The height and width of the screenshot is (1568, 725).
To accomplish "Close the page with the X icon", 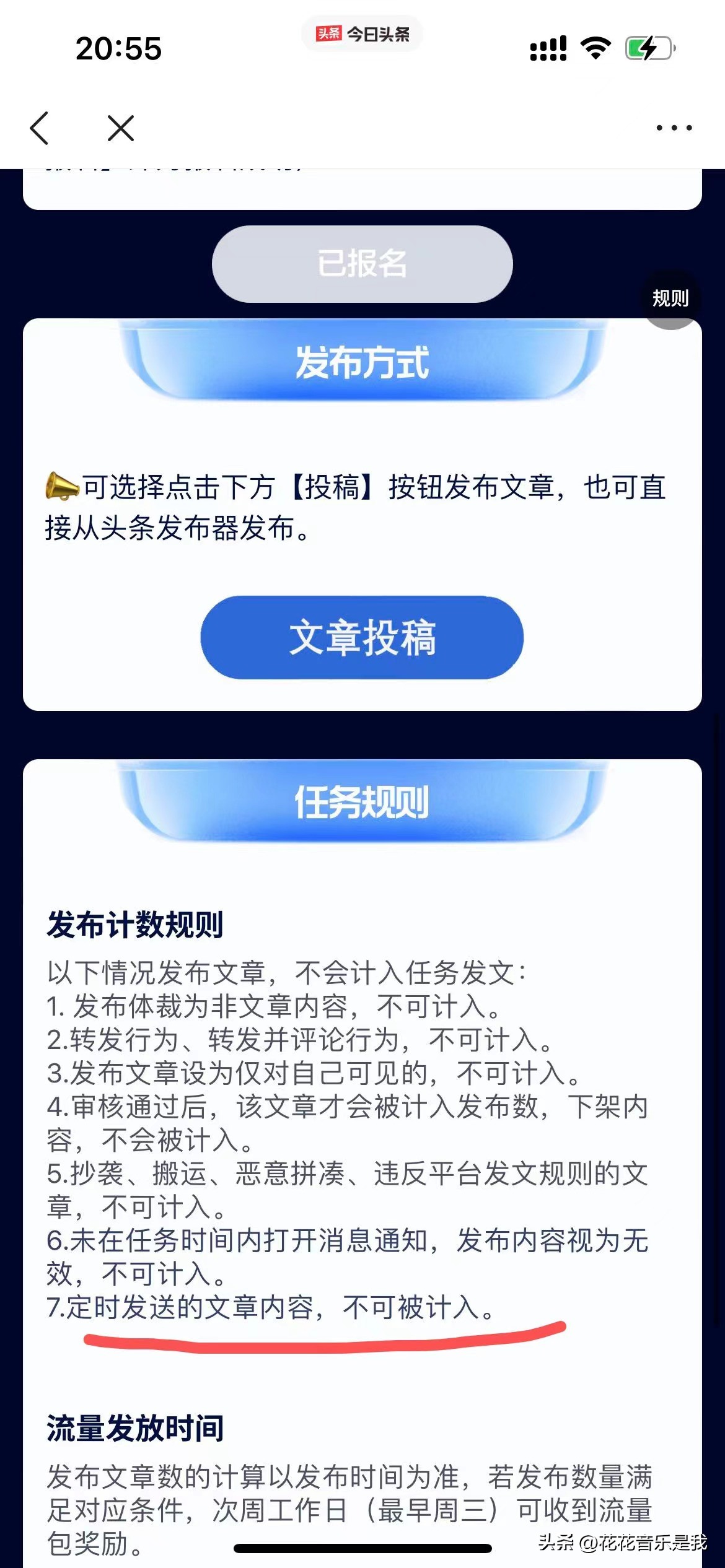I will (x=120, y=127).
